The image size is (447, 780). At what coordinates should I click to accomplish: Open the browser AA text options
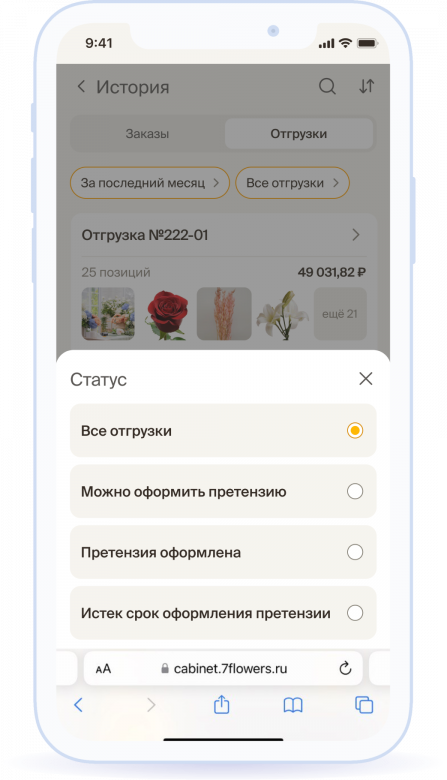tap(103, 669)
